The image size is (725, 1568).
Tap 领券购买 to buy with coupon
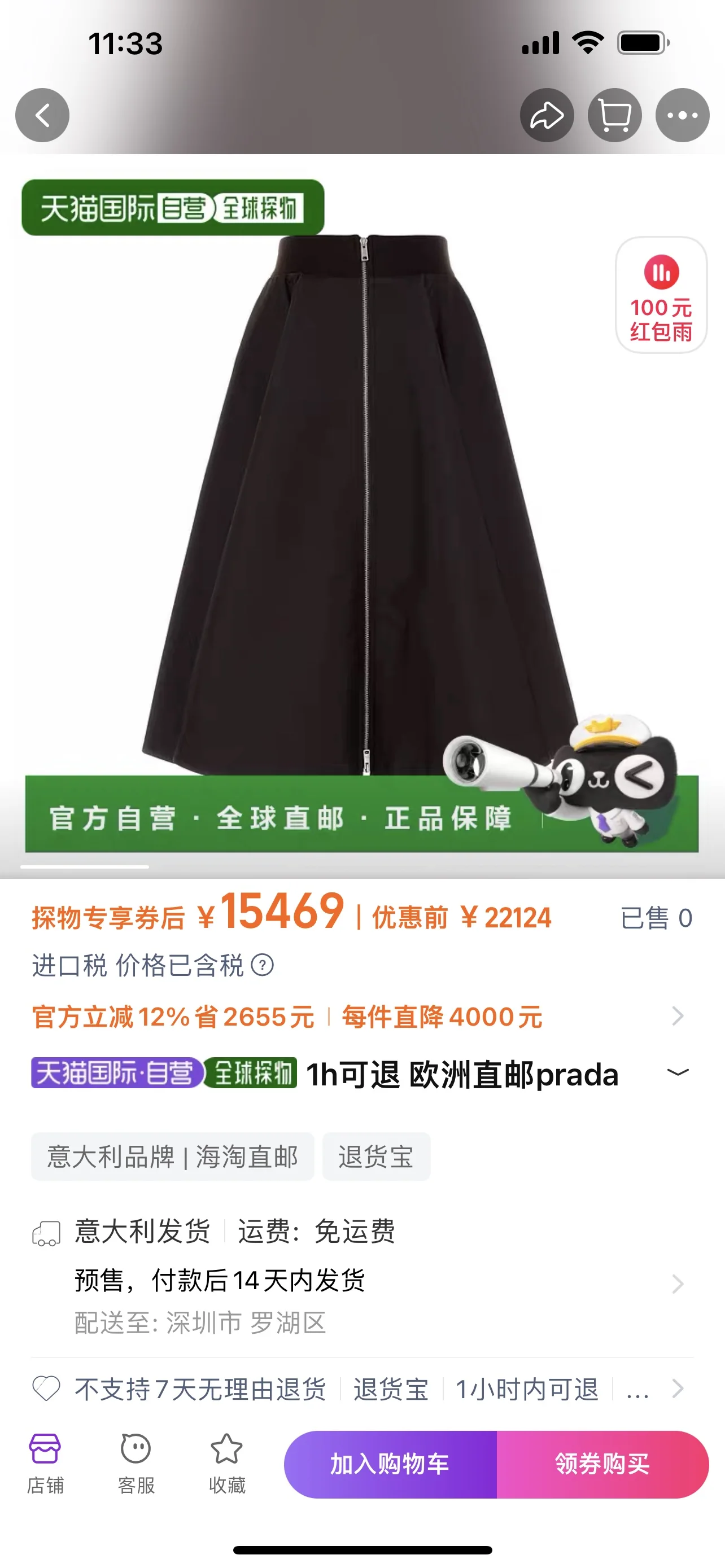[x=602, y=1464]
